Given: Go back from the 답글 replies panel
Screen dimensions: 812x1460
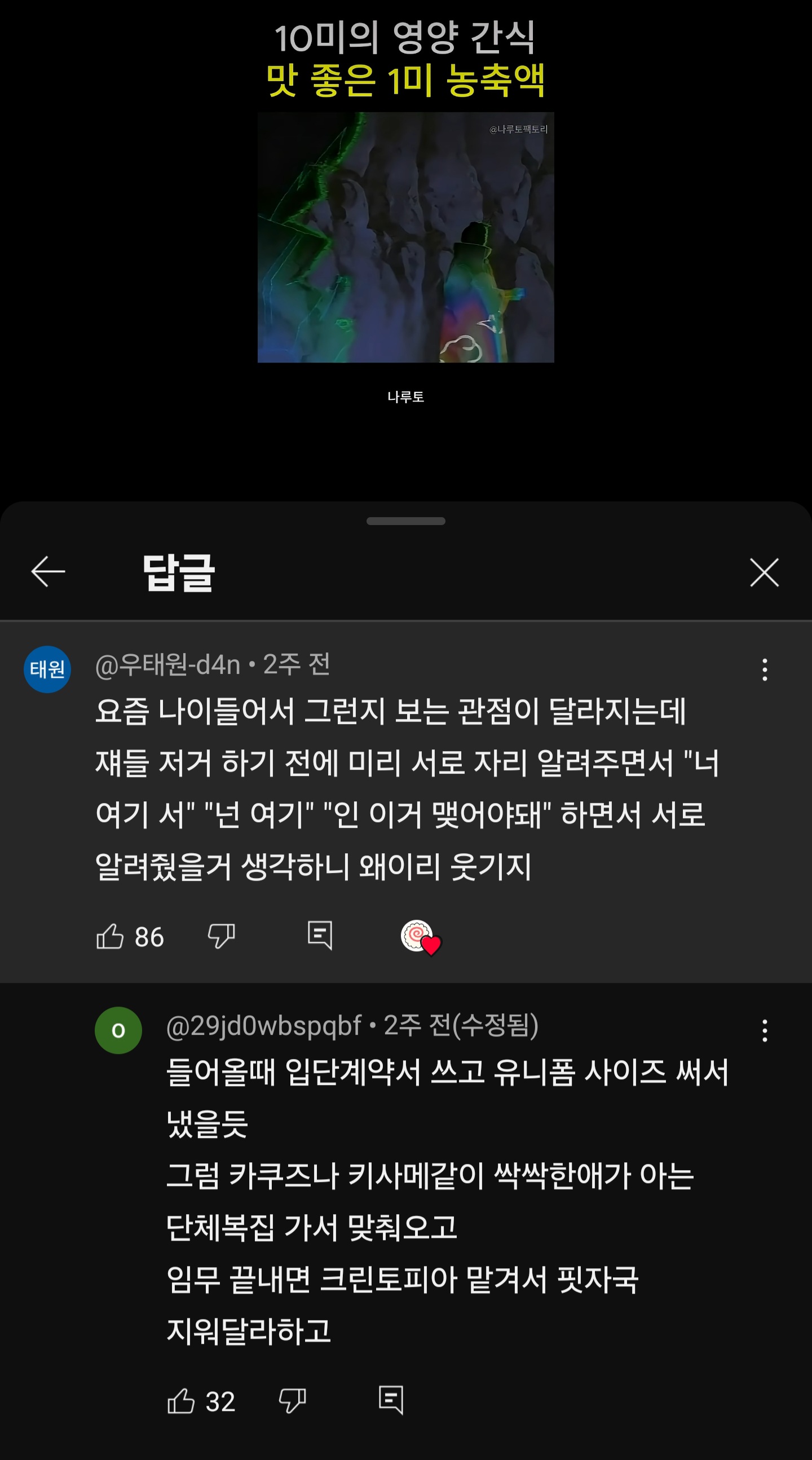Looking at the screenshot, I should pyautogui.click(x=48, y=572).
